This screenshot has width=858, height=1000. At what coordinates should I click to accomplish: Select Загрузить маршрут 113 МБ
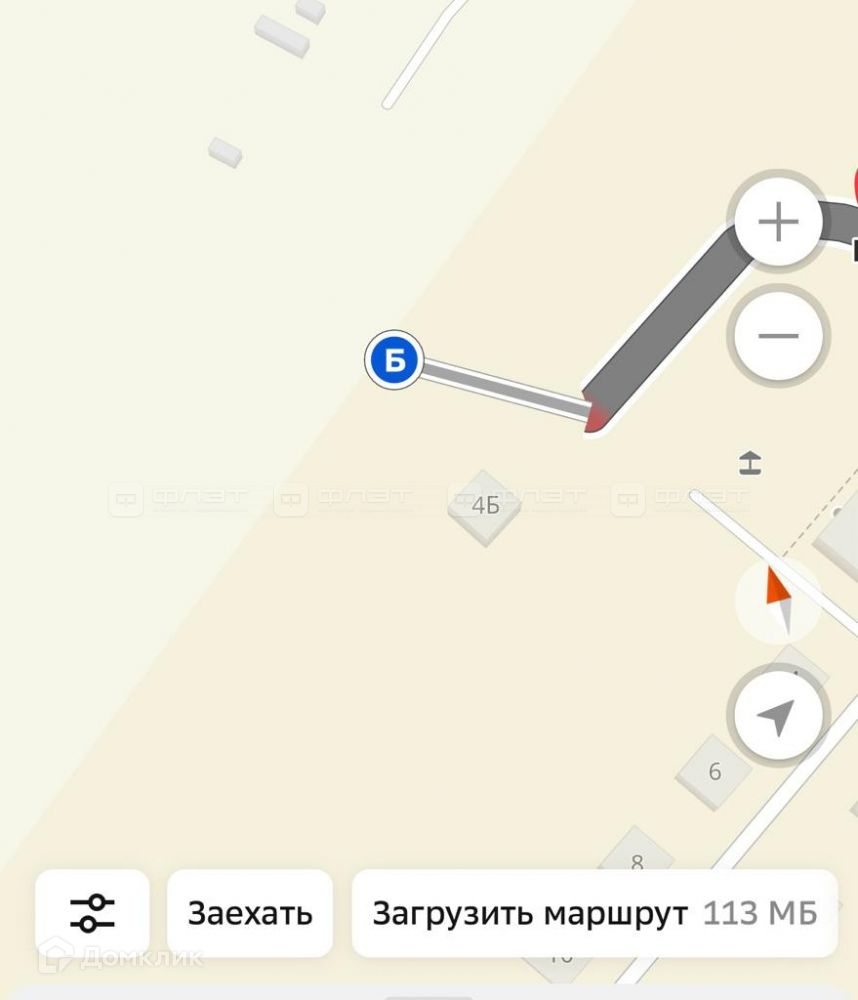click(594, 913)
